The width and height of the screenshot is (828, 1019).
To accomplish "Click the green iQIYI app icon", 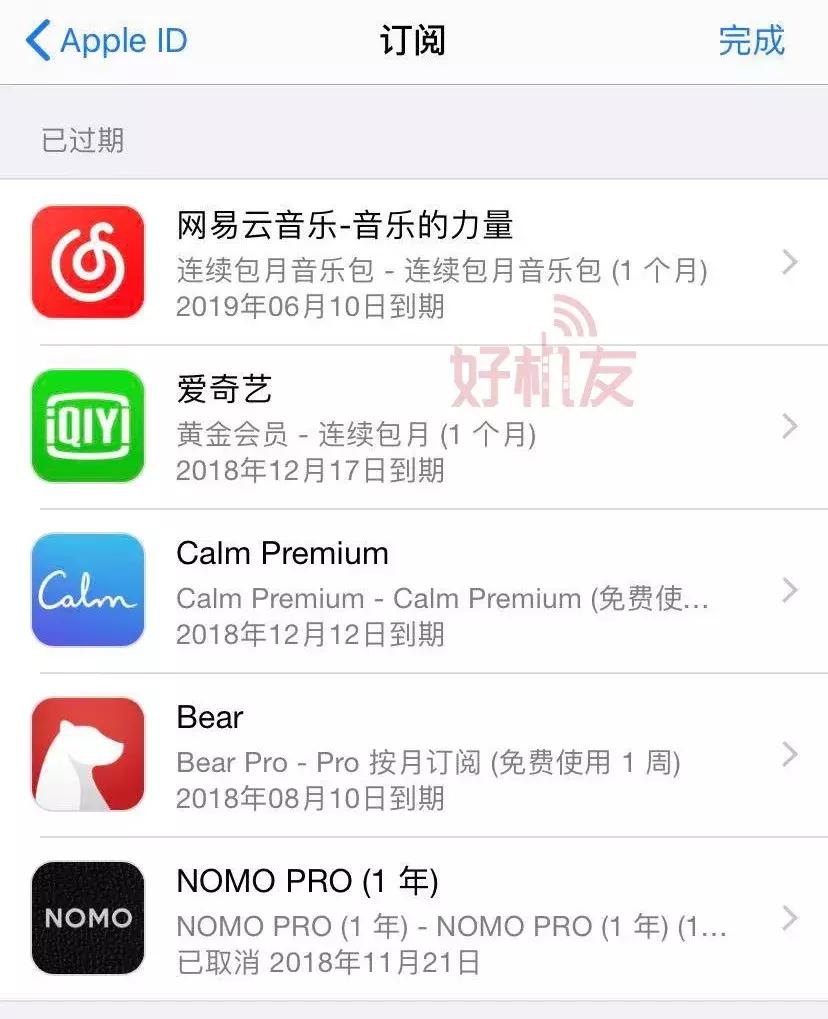I will [x=87, y=426].
